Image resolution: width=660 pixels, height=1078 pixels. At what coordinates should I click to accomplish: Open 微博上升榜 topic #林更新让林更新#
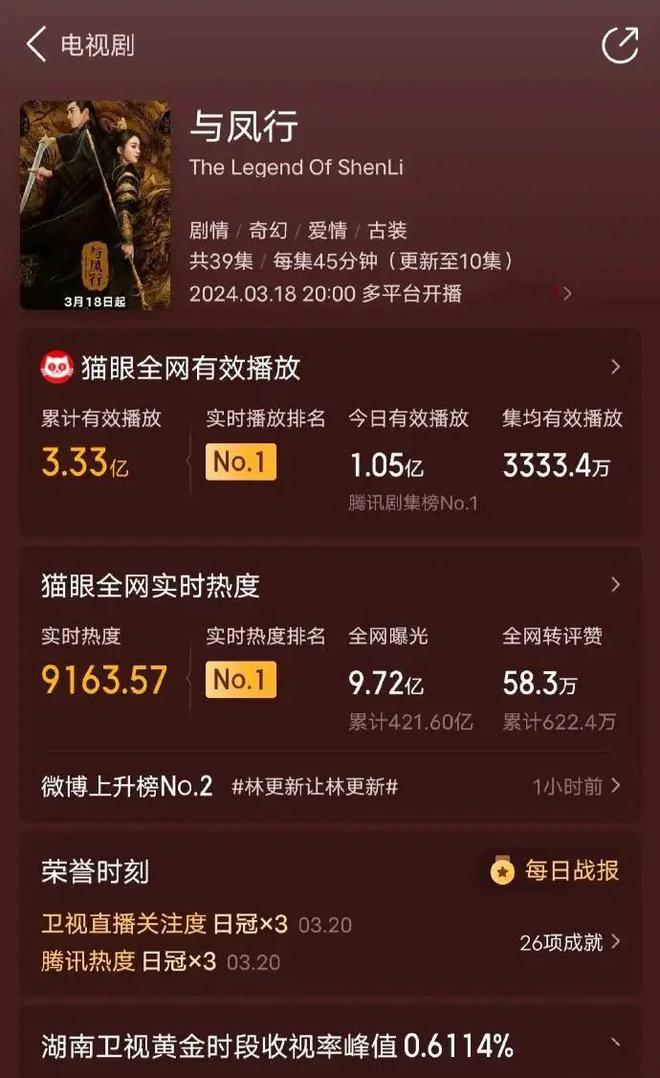pos(315,787)
